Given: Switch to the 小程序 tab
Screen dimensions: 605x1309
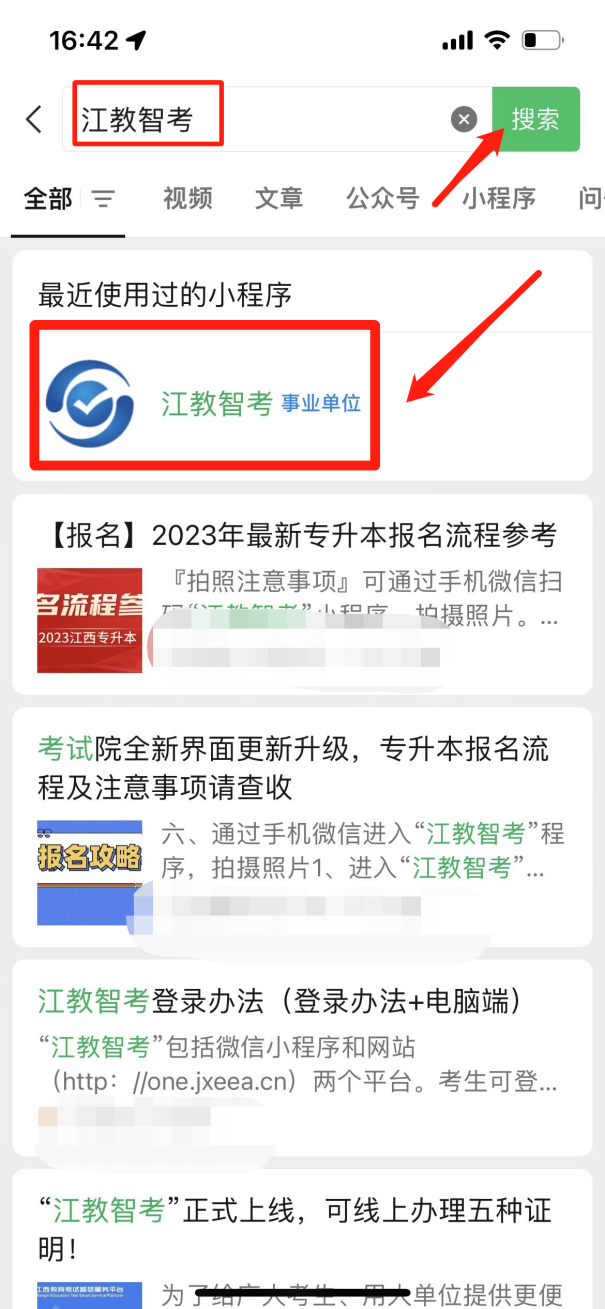Looking at the screenshot, I should click(x=498, y=199).
